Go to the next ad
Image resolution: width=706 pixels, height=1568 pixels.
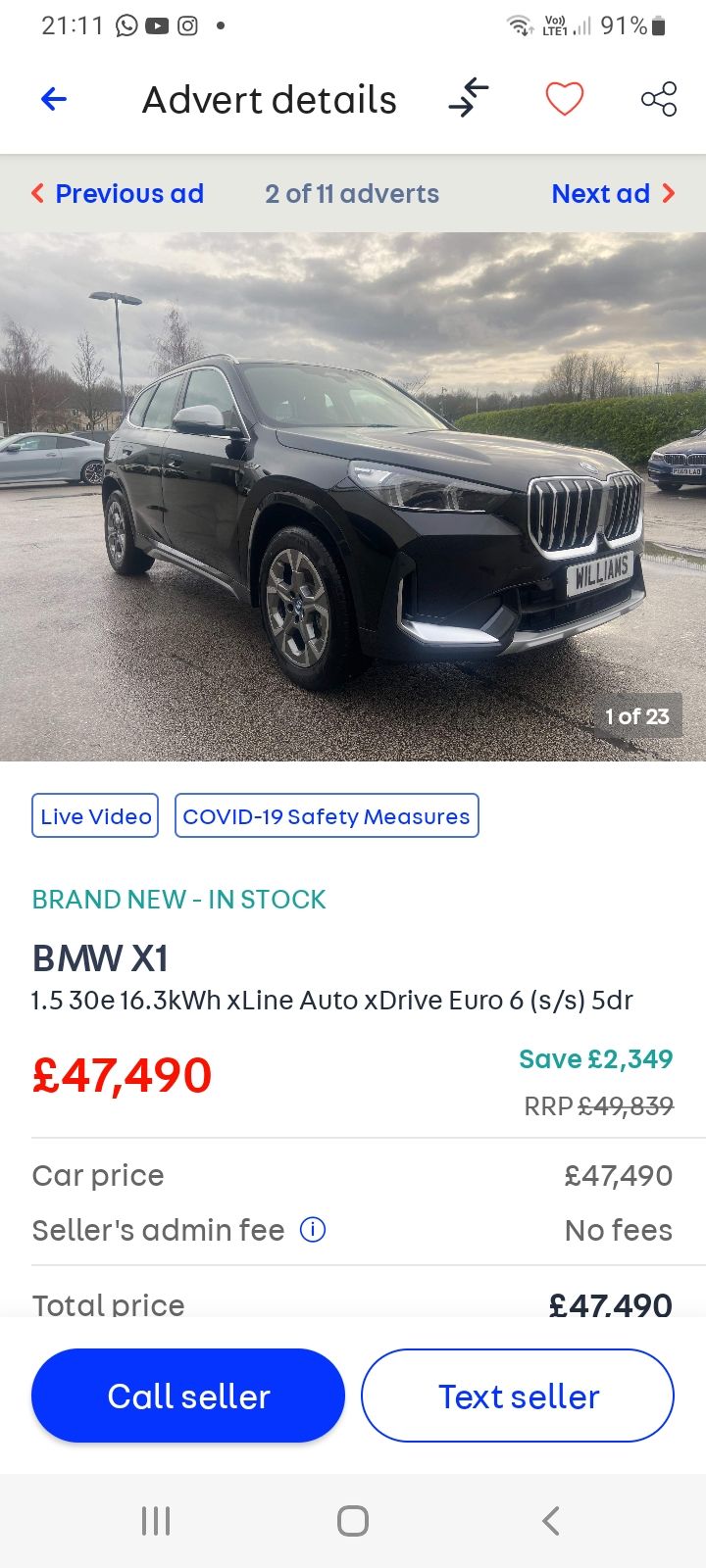(614, 194)
